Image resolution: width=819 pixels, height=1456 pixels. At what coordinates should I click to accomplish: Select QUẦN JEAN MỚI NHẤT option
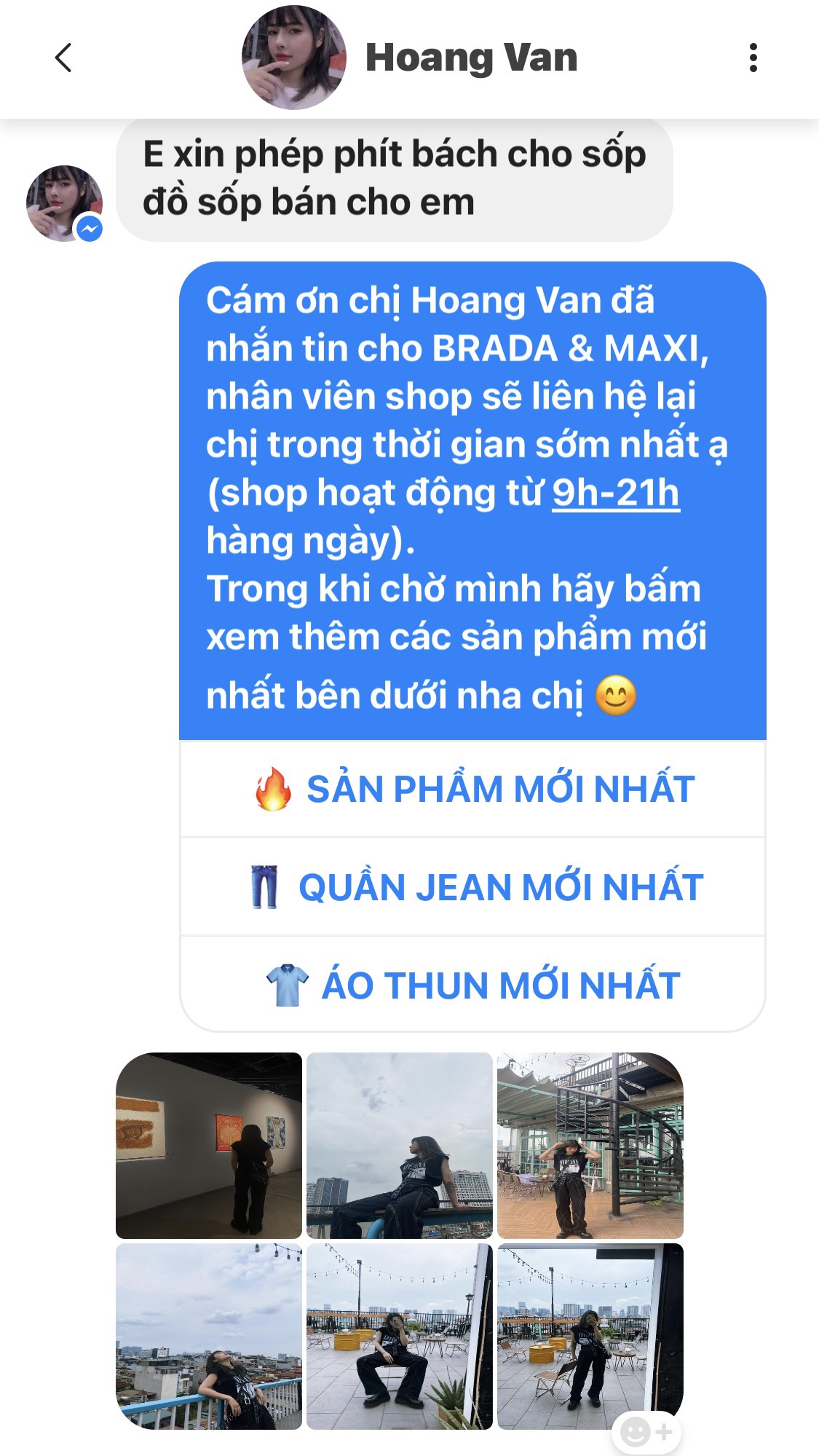coord(473,887)
